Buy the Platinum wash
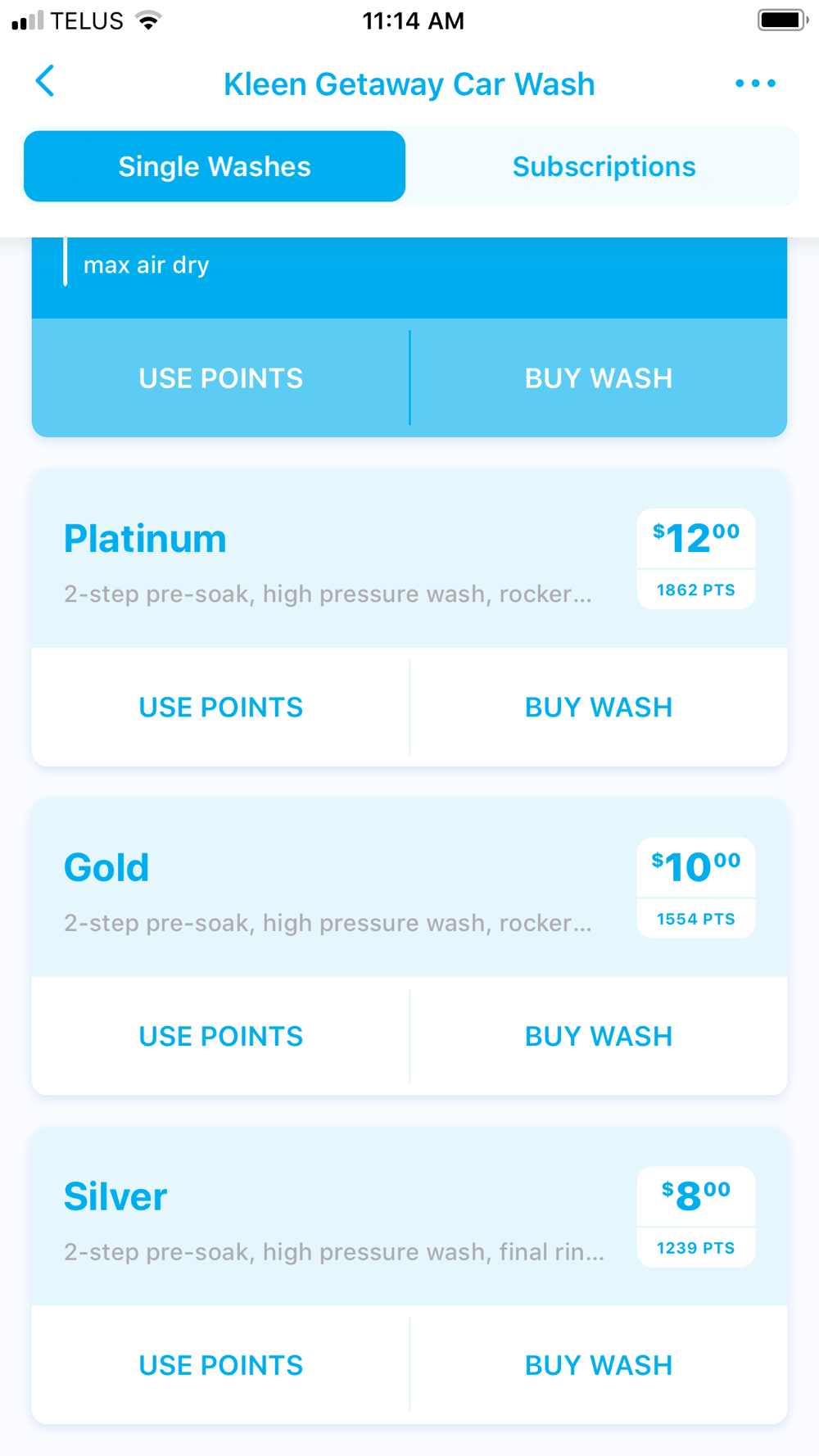Screen dimensions: 819x1456 (599, 708)
